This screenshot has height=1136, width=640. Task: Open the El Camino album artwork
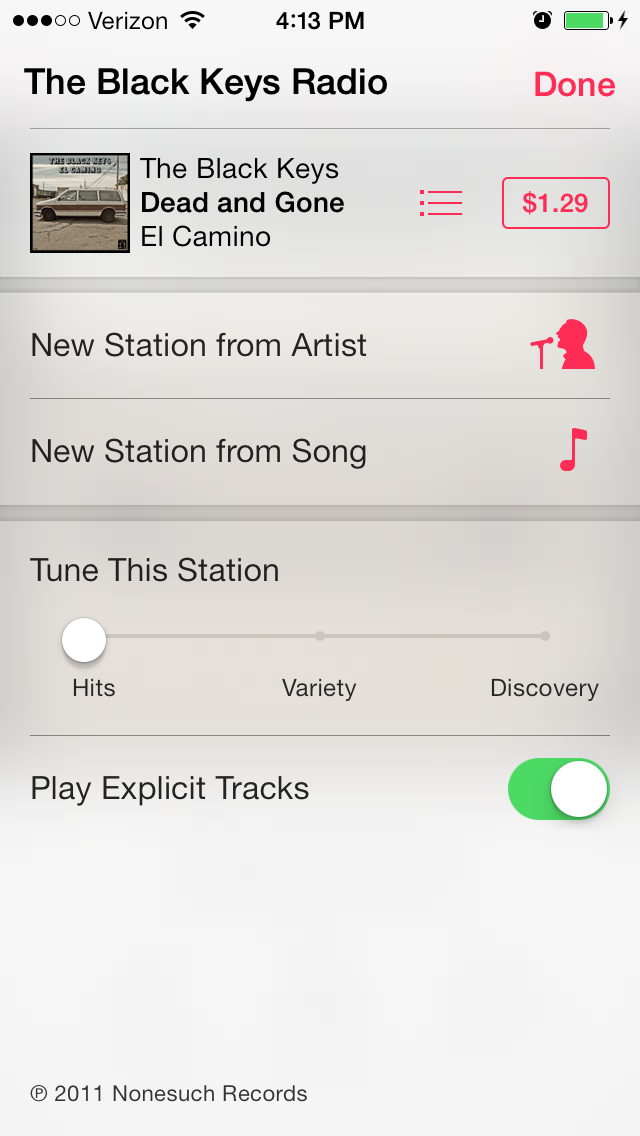click(x=80, y=203)
